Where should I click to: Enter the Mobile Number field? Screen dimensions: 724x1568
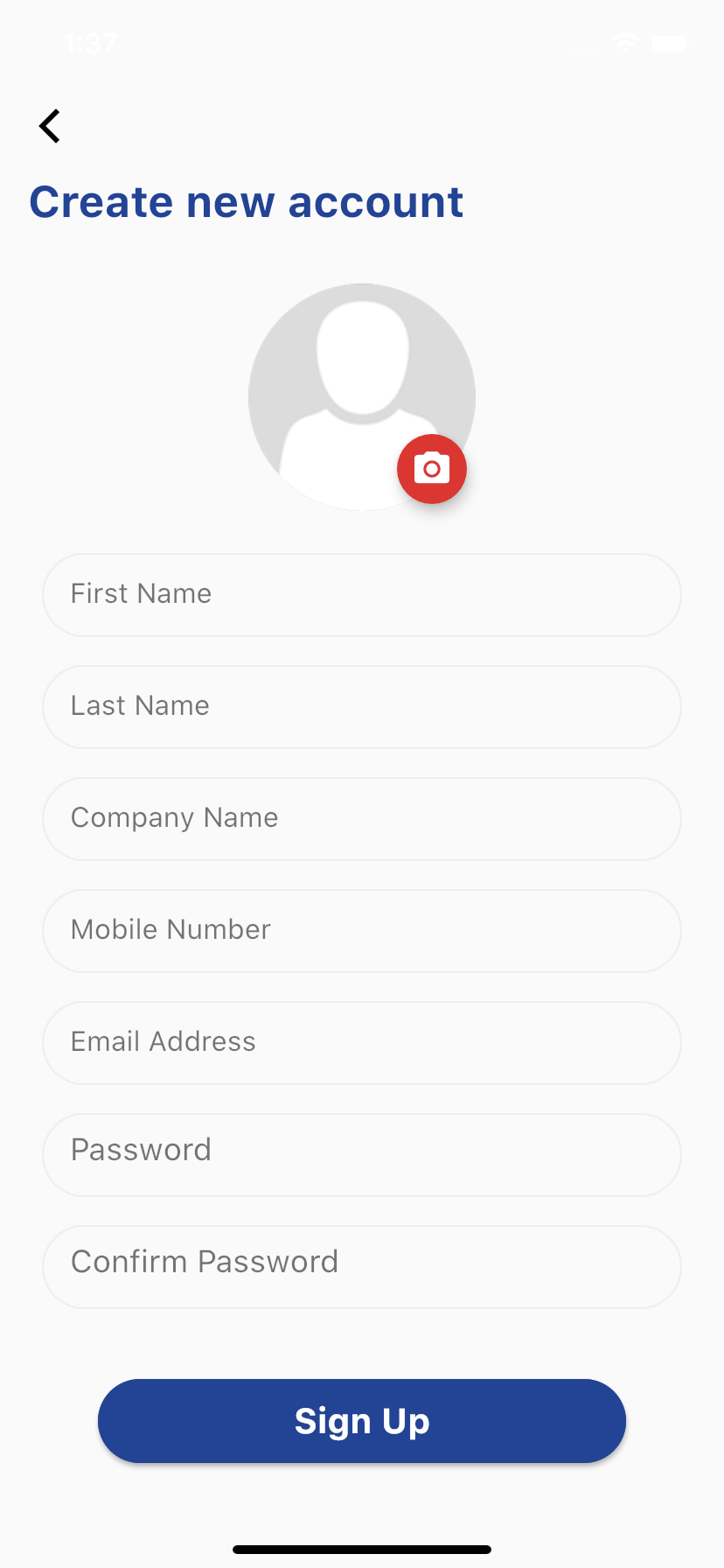(x=362, y=931)
